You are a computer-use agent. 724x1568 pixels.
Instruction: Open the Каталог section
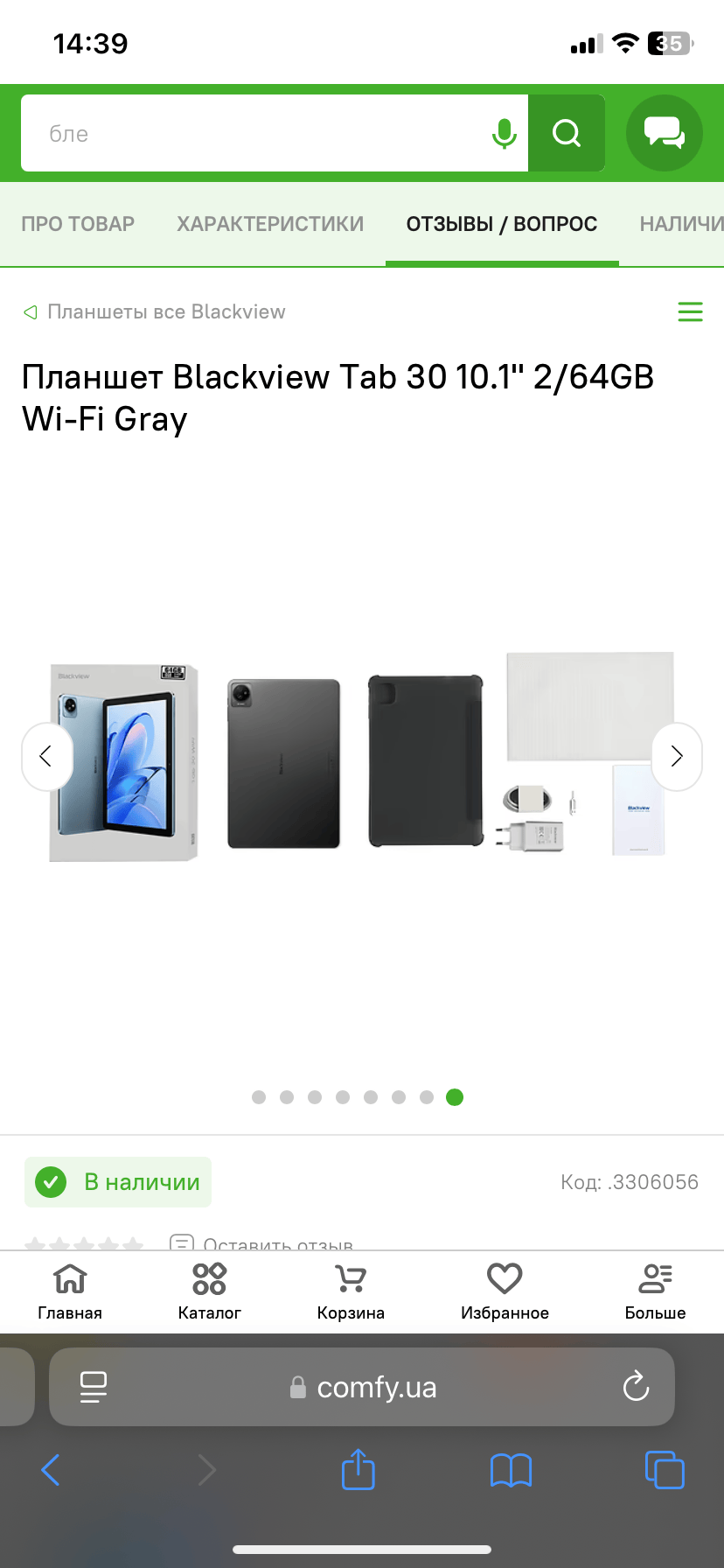point(209,1291)
